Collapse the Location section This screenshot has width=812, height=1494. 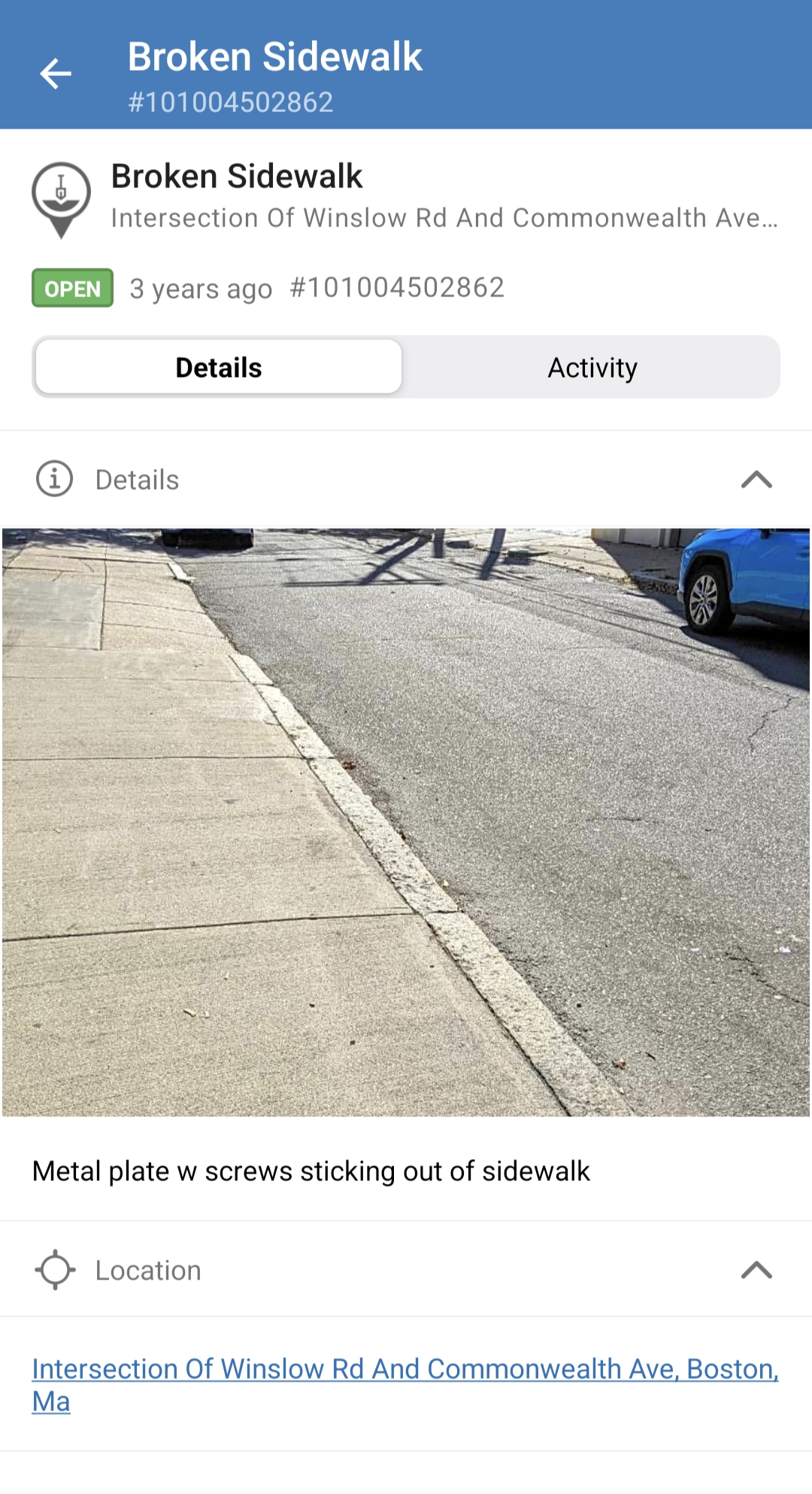(756, 1271)
